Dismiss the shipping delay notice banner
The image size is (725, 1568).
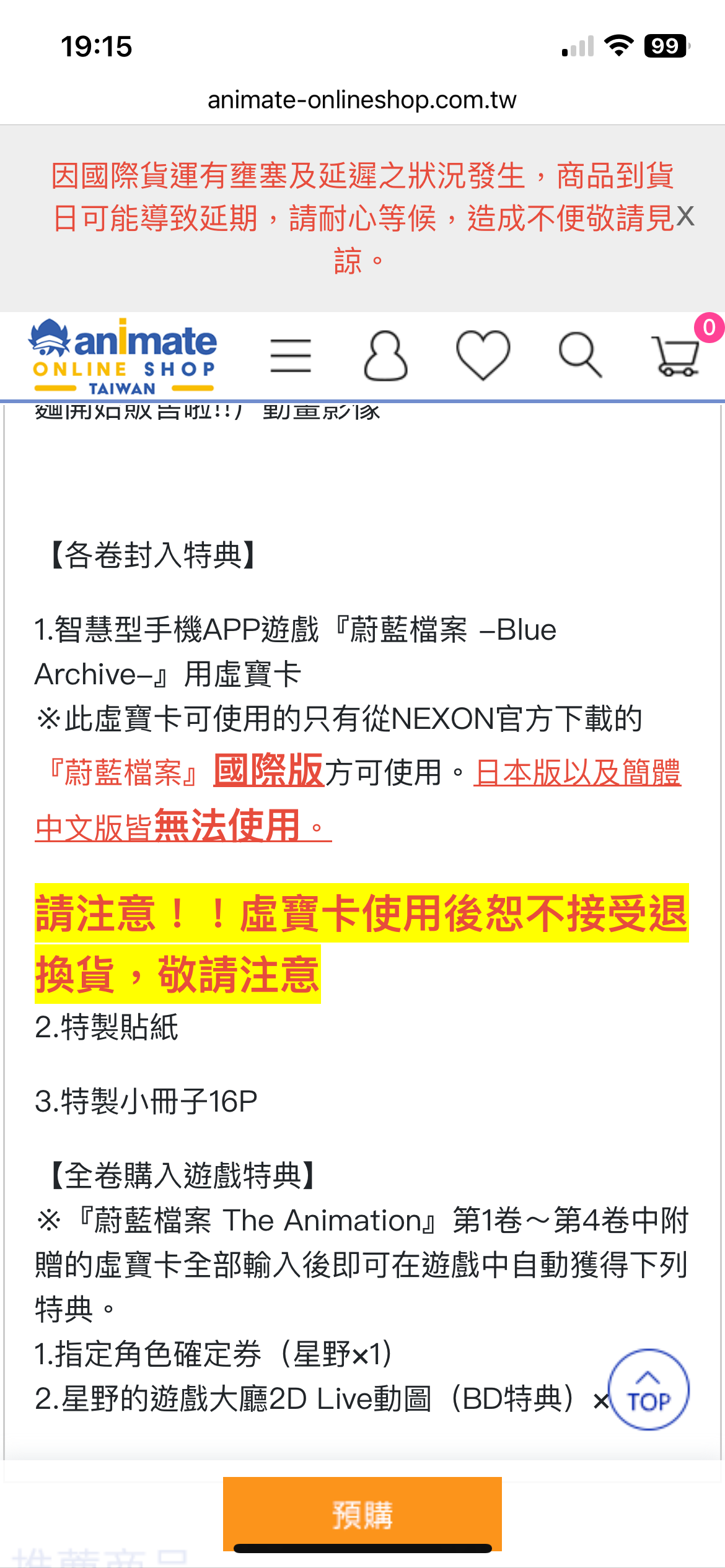685,217
